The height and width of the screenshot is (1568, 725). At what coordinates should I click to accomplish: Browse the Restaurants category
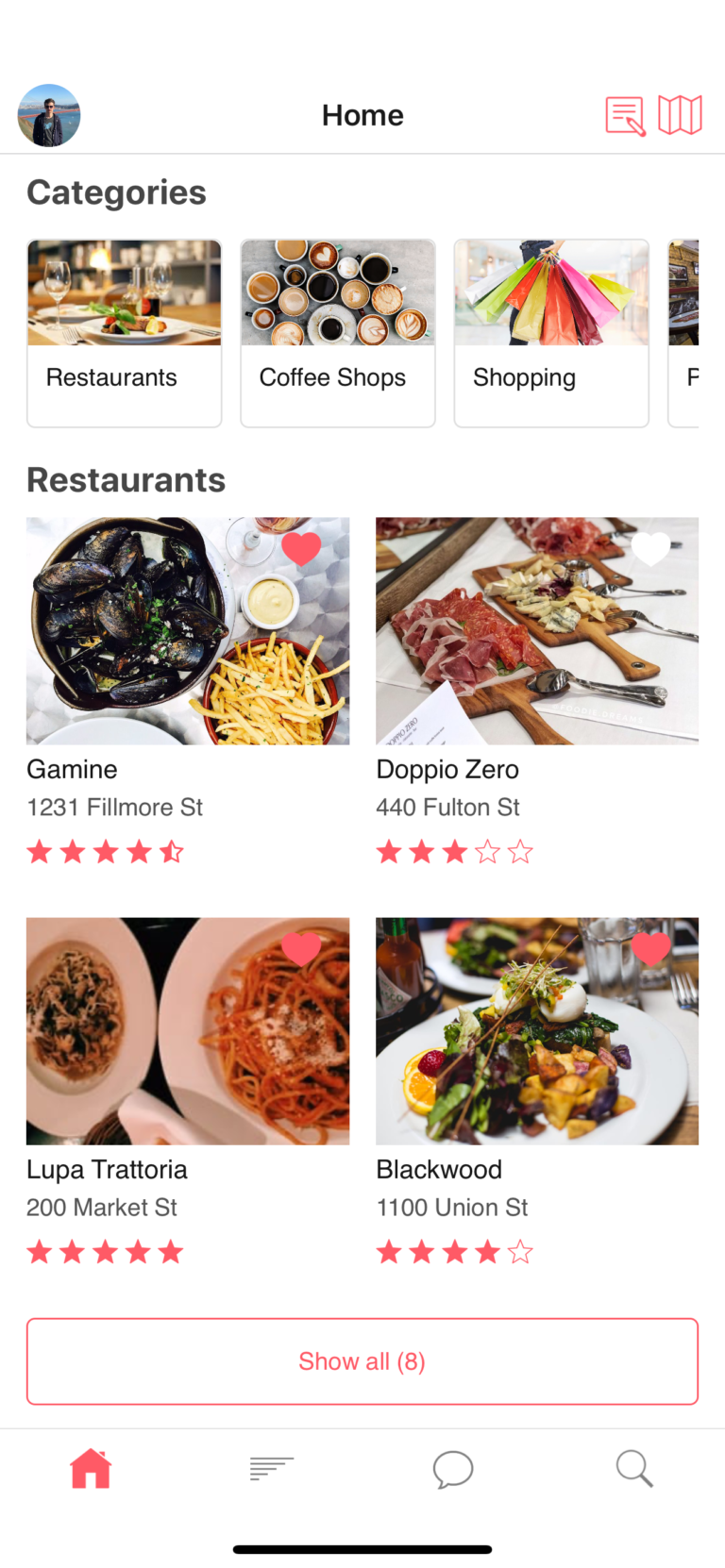(124, 333)
